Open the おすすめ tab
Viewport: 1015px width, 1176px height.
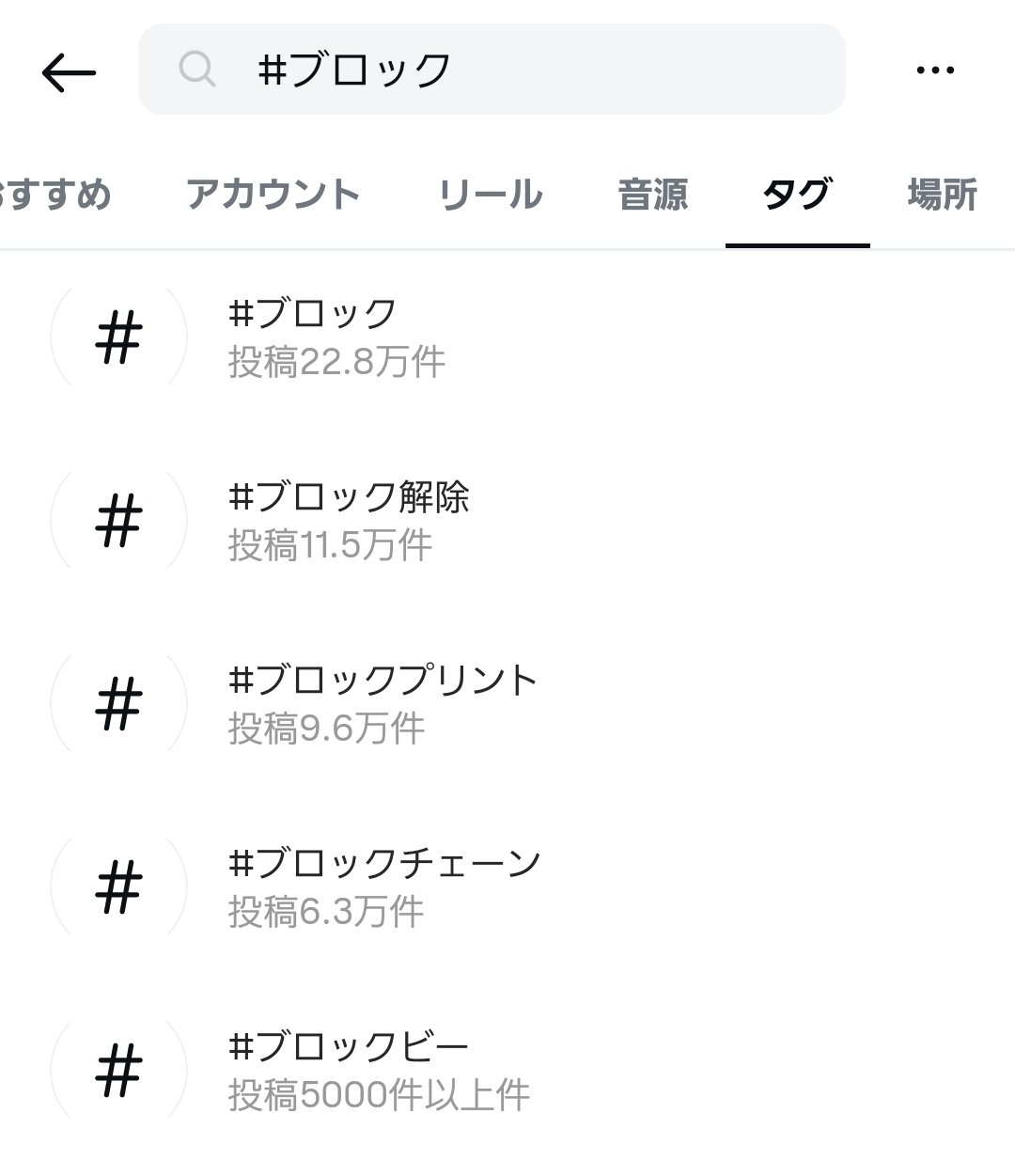coord(56,194)
